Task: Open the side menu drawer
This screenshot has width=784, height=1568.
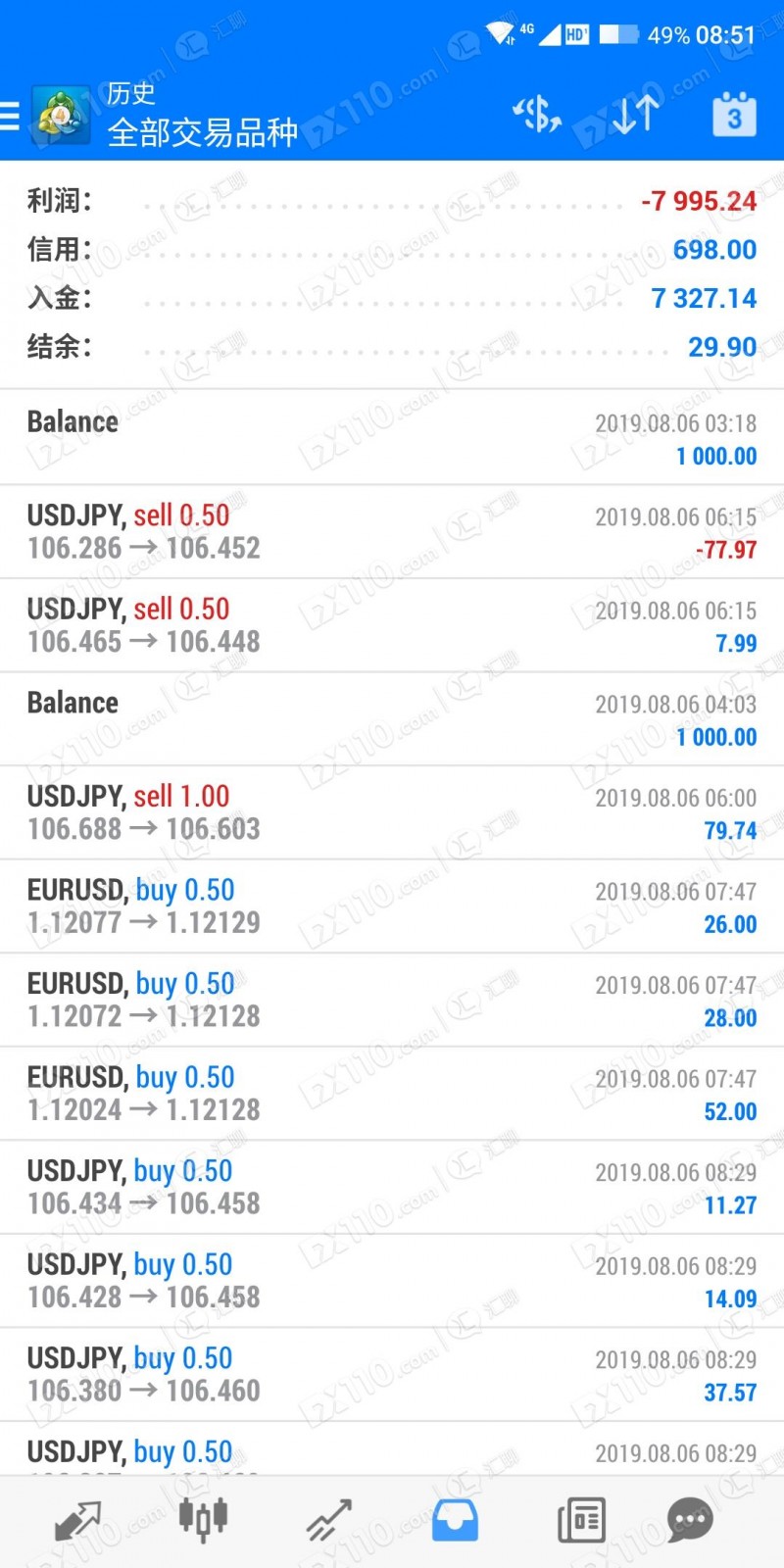Action: 12,116
